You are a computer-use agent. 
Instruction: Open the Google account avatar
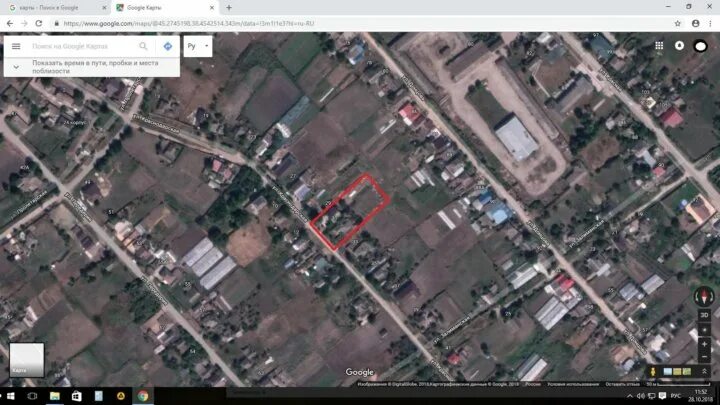701,46
